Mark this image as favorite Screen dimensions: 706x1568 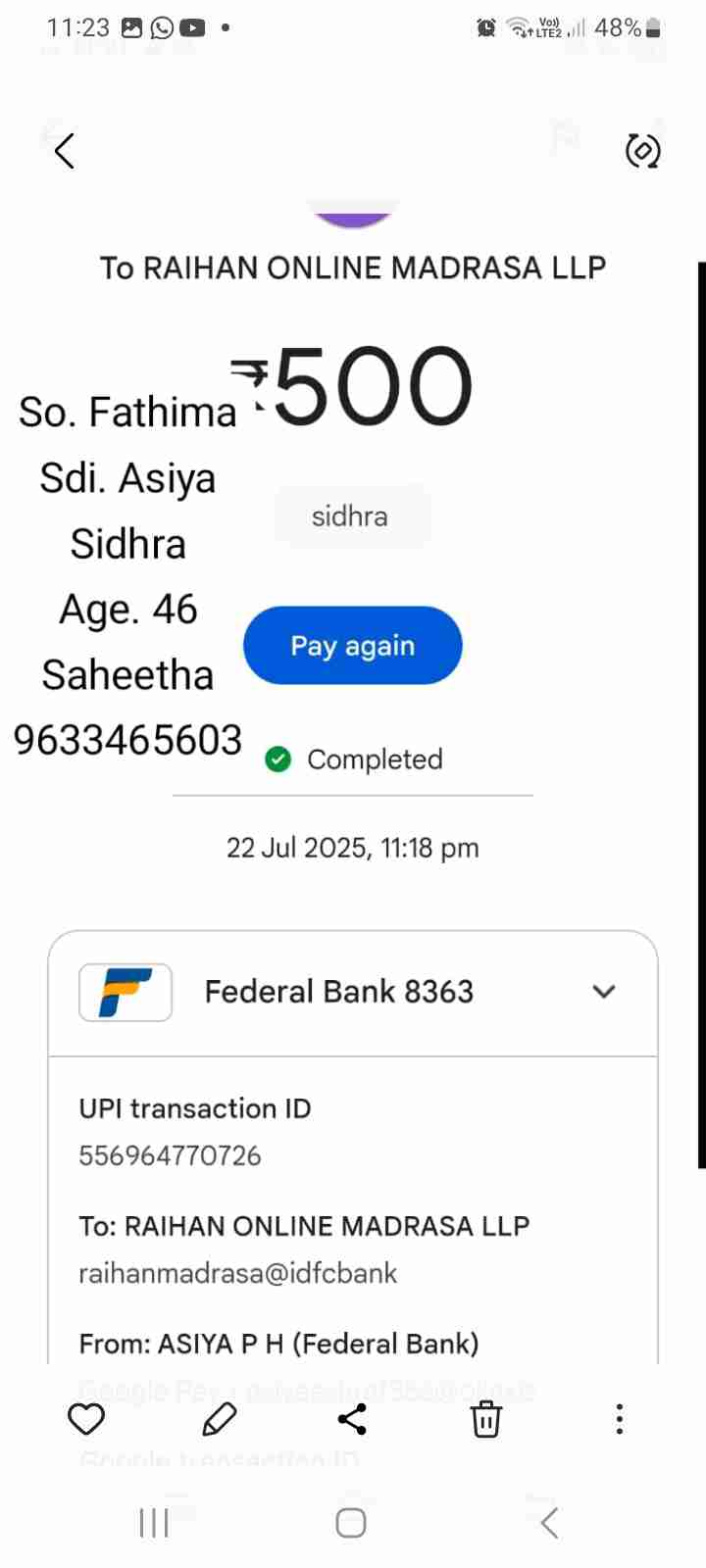tap(86, 1419)
